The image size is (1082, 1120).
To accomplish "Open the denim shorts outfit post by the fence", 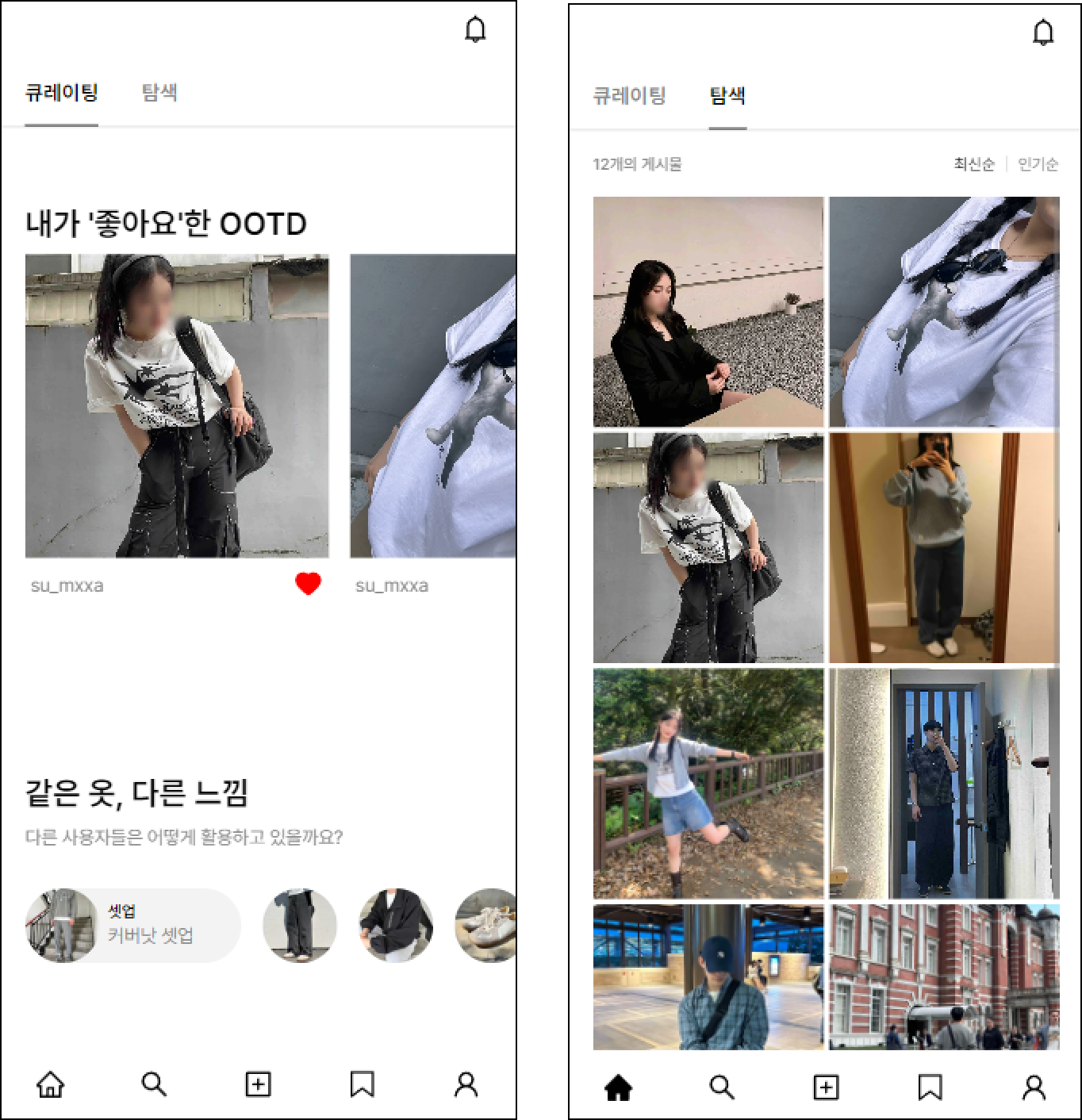I will [x=708, y=783].
